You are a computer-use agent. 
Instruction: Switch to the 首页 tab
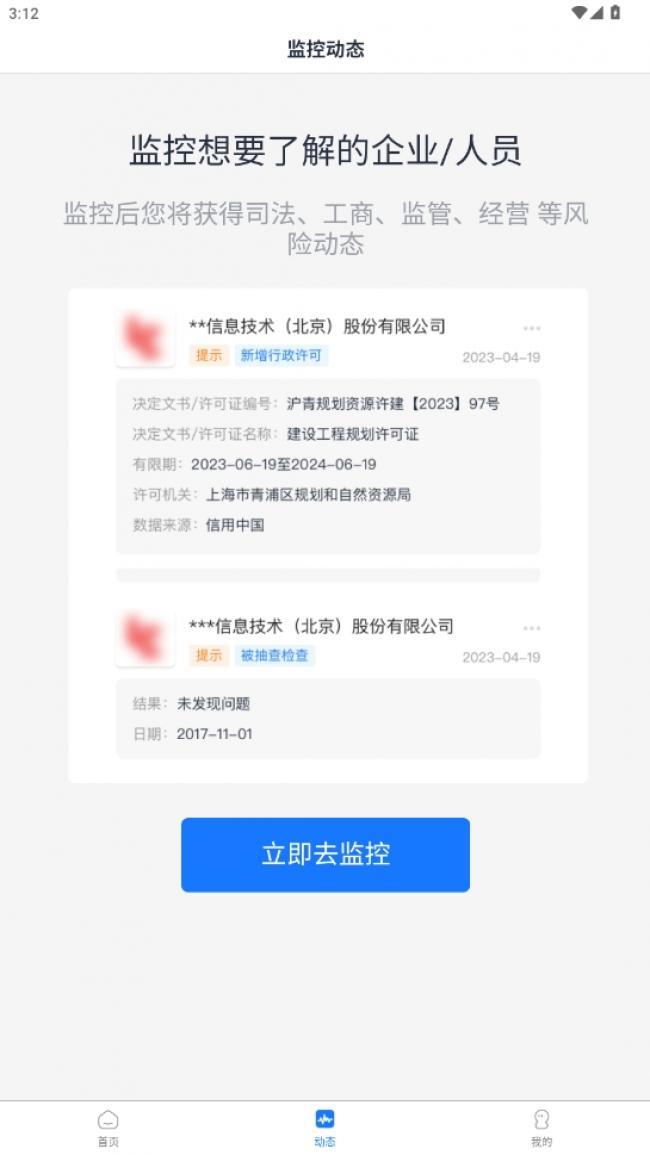pos(108,1127)
